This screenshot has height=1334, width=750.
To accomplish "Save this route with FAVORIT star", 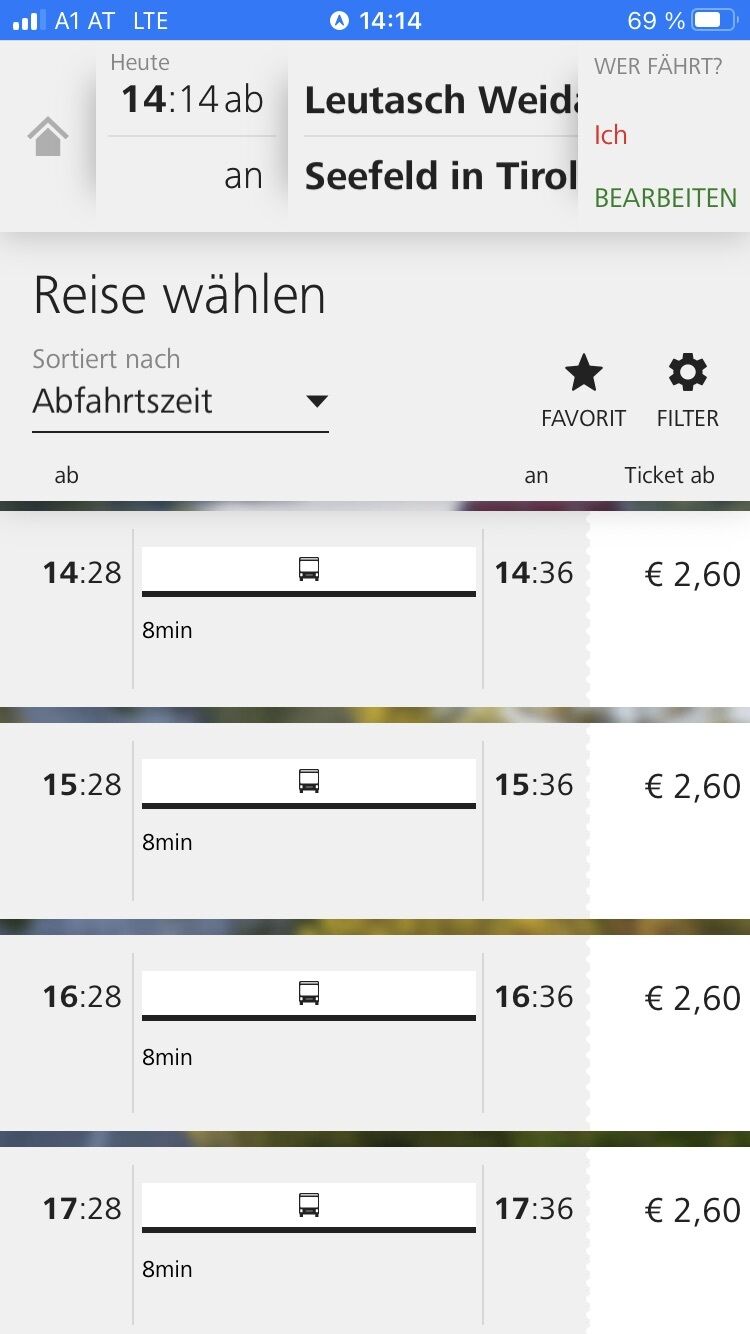I will pos(583,391).
